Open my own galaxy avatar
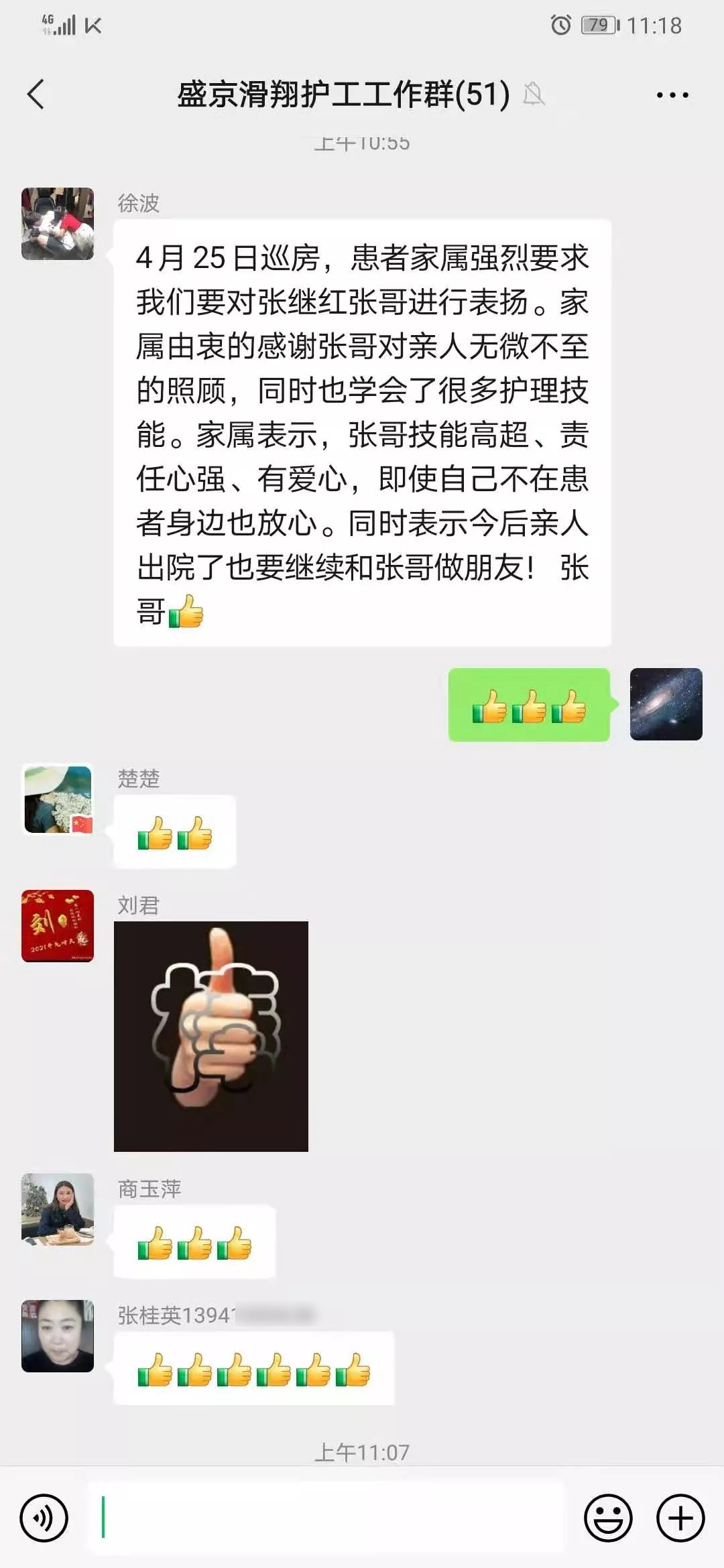 tap(666, 704)
